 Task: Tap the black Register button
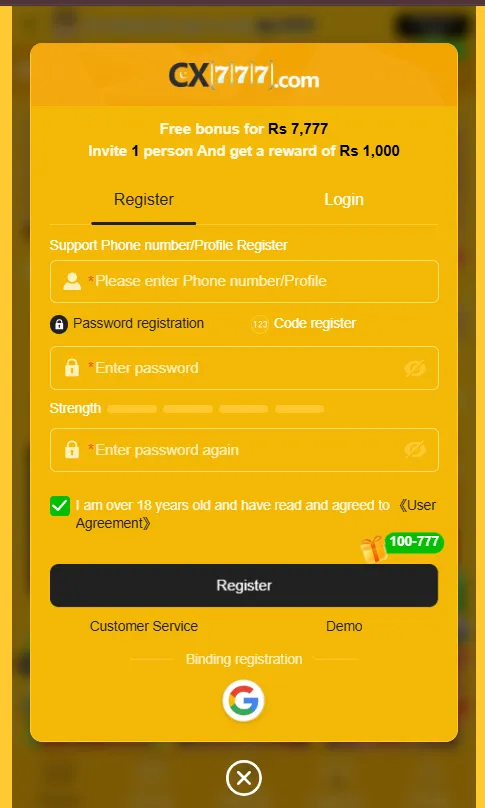244,585
